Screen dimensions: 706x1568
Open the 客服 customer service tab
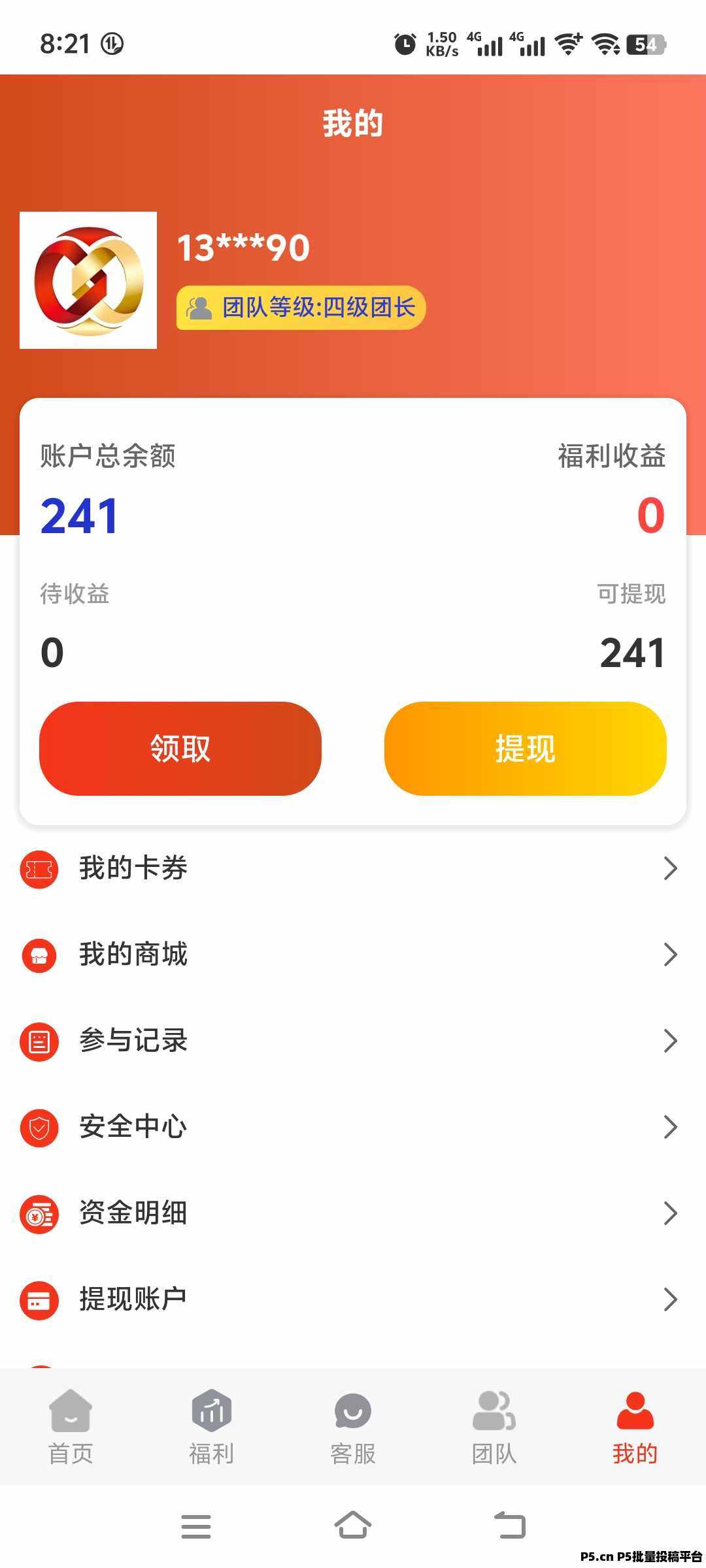353,1428
